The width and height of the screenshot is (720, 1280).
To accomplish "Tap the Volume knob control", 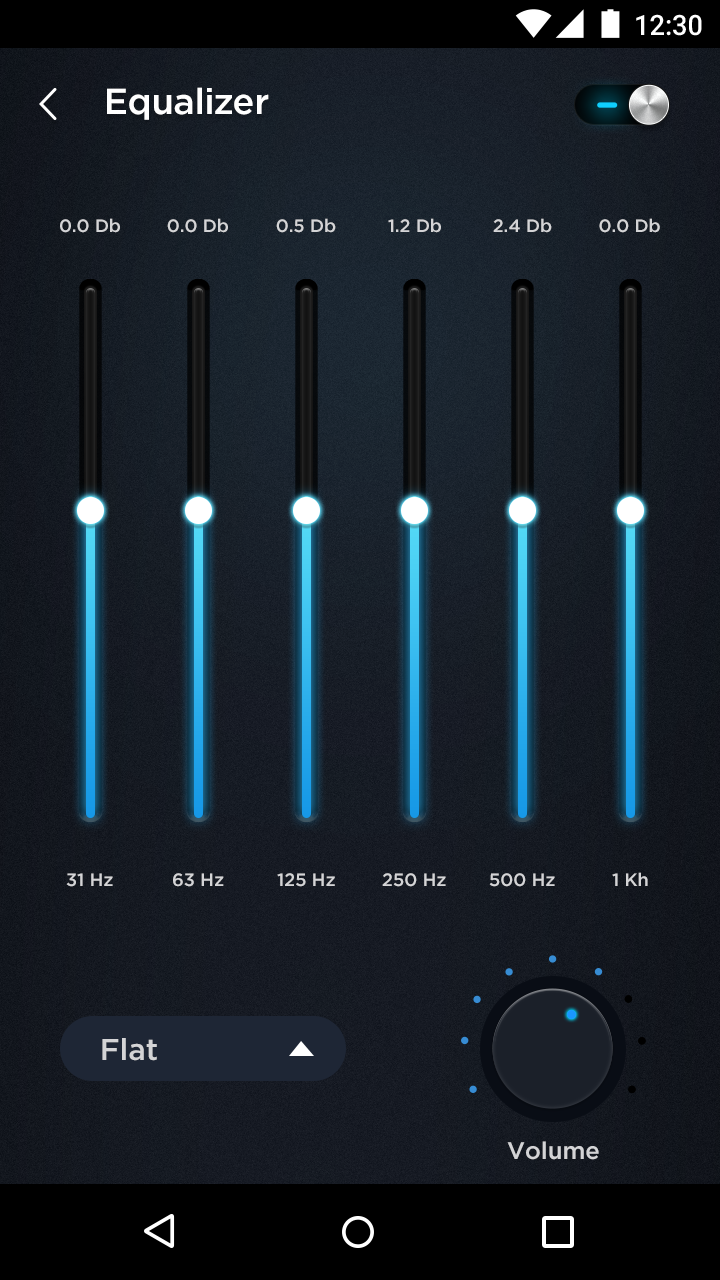I will pos(552,1047).
